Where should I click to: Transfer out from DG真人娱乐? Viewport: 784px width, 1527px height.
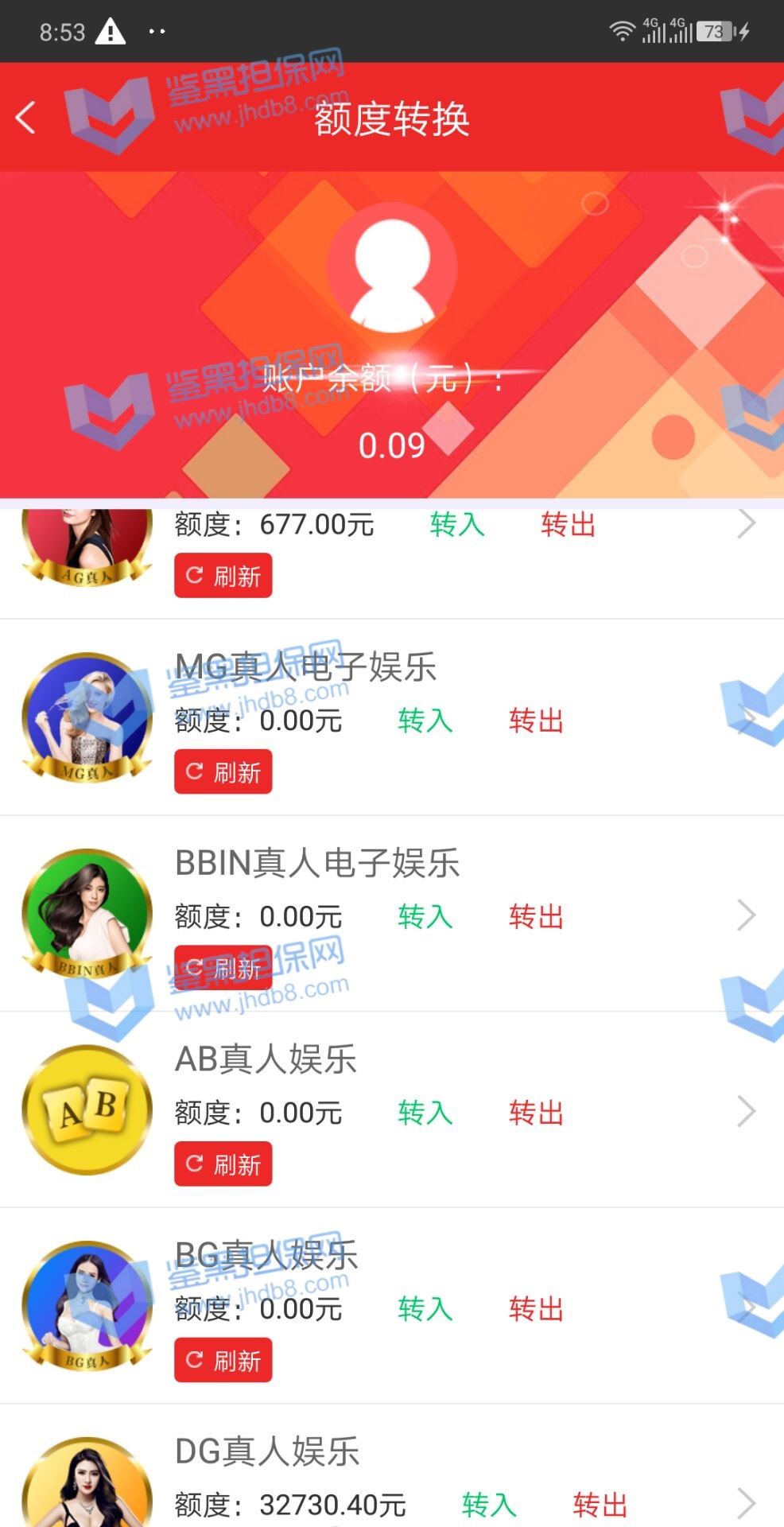600,1505
